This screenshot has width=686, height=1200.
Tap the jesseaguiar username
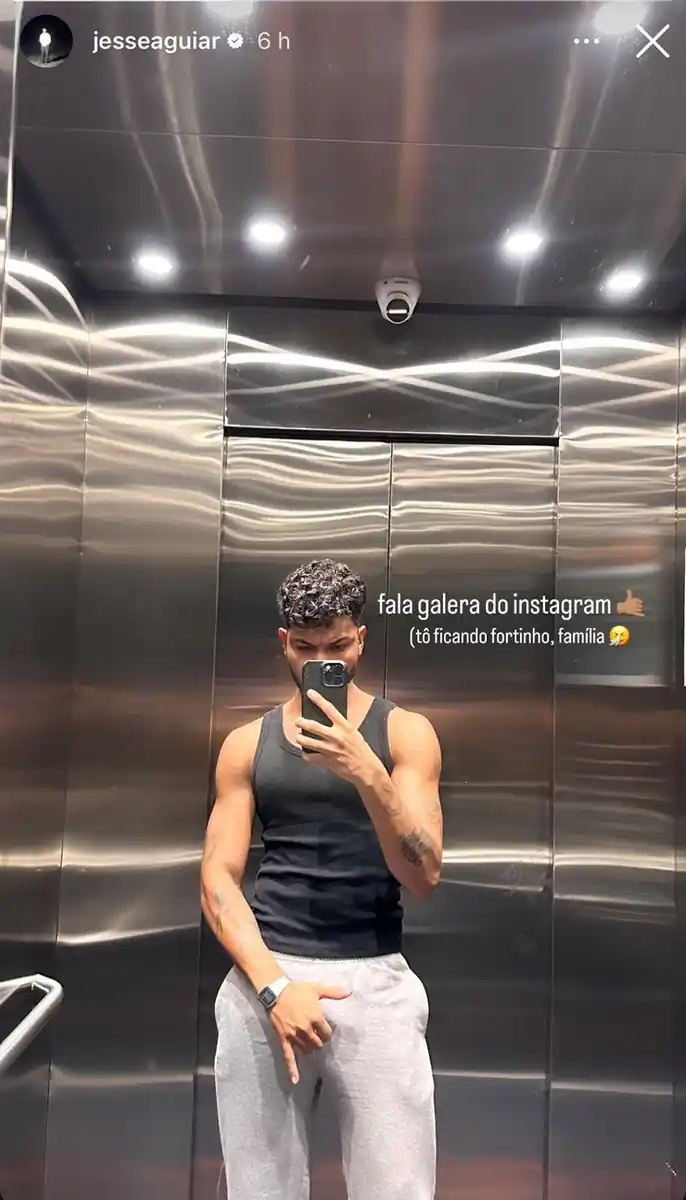(156, 41)
